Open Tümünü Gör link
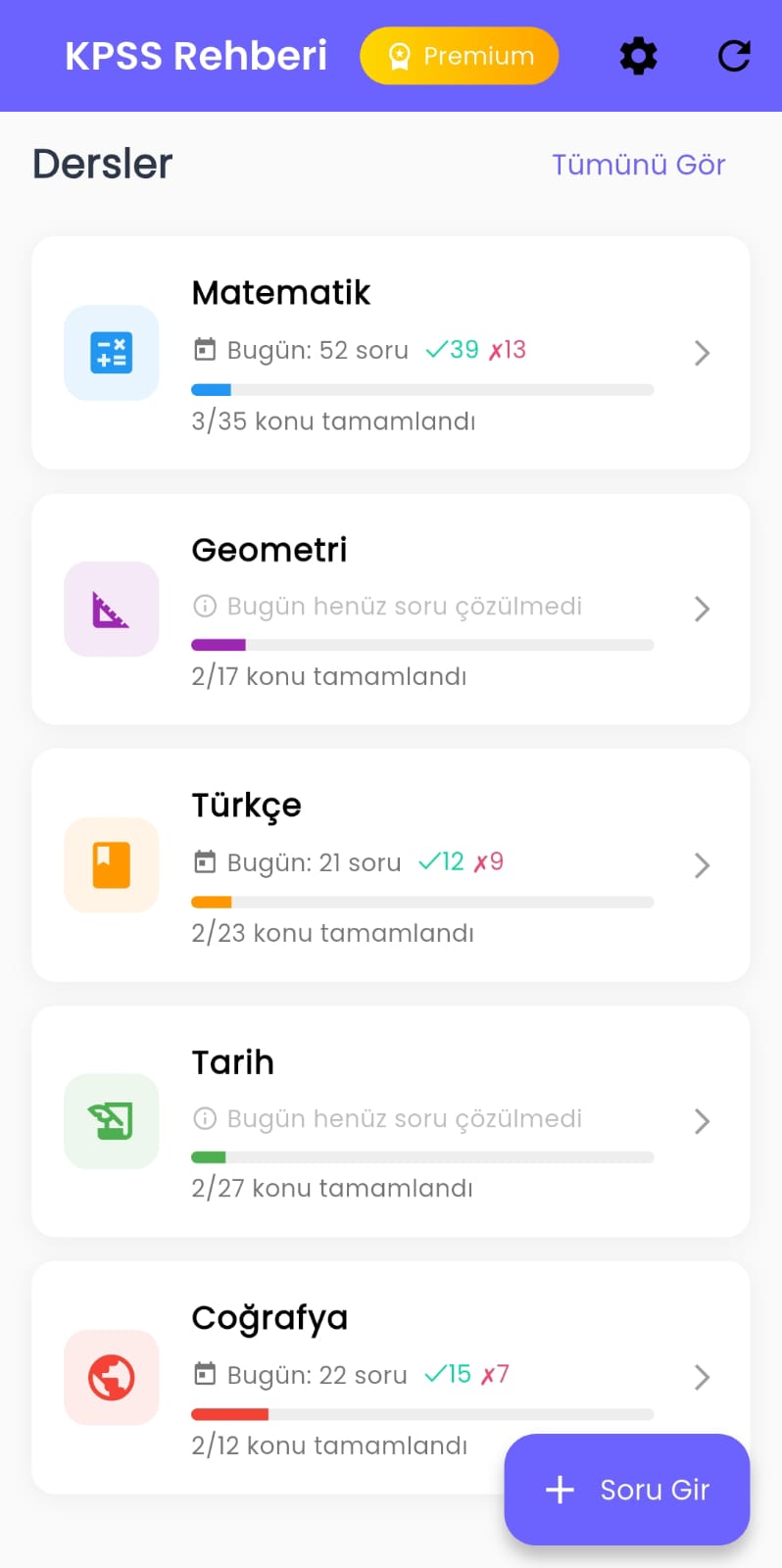782x1568 pixels. (x=638, y=164)
